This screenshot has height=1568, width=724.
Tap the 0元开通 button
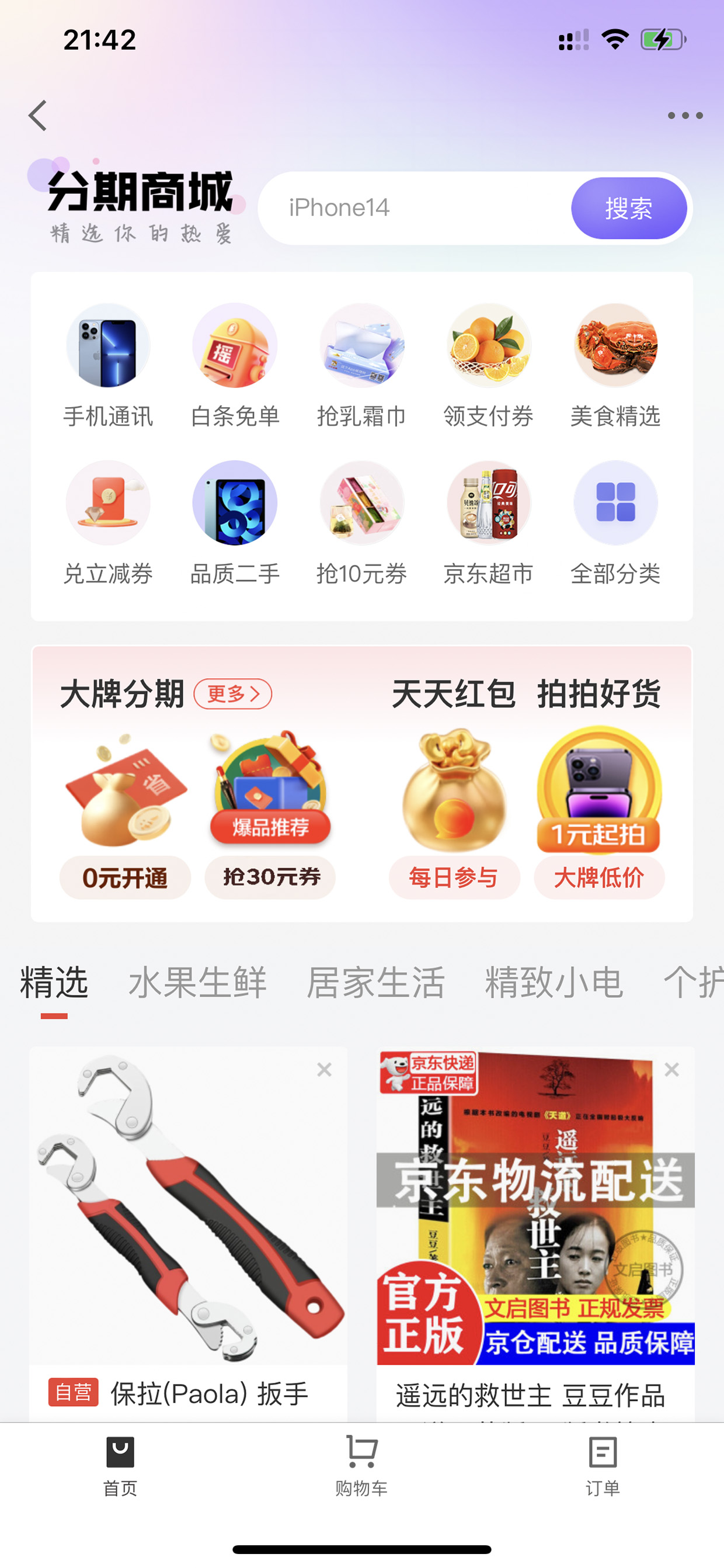click(125, 877)
